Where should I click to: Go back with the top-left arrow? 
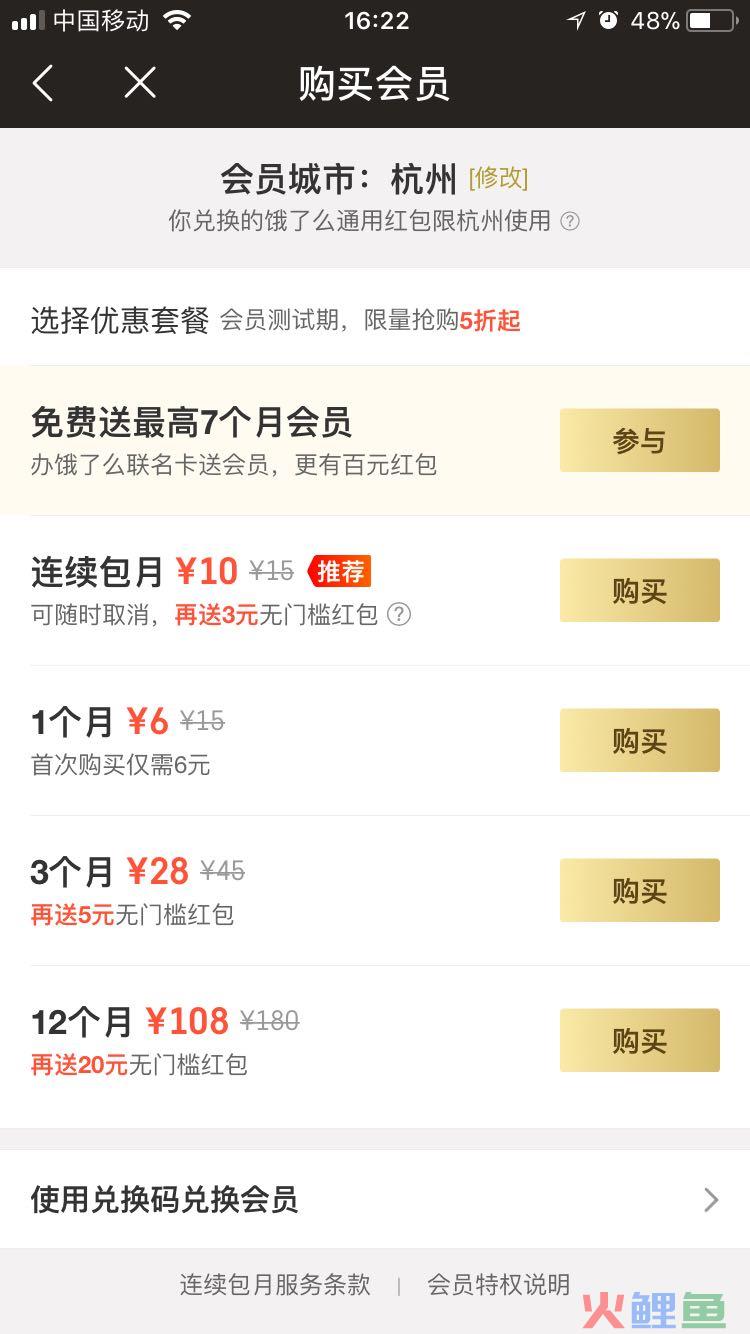pyautogui.click(x=43, y=83)
